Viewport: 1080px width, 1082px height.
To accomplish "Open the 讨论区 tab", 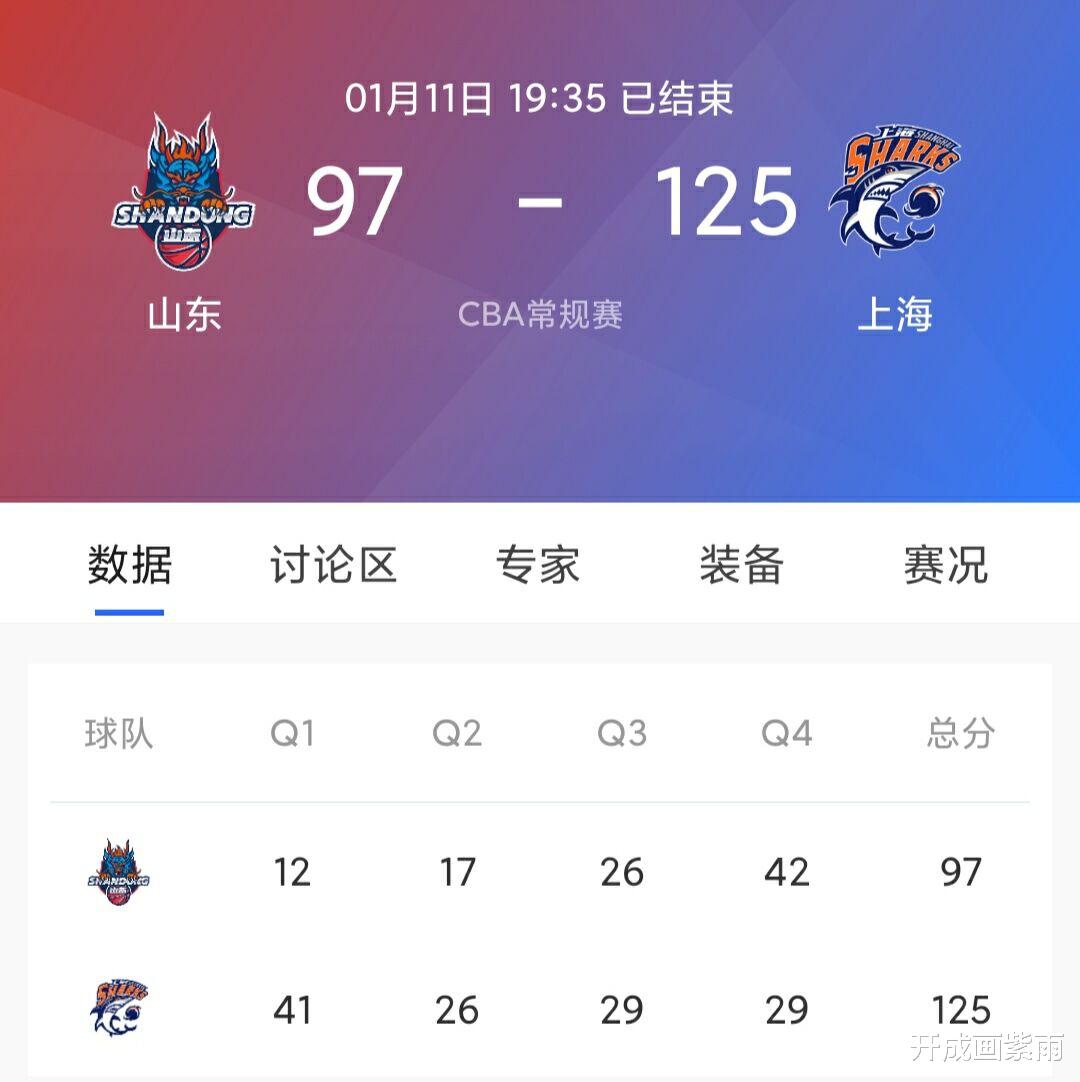I will [x=334, y=565].
